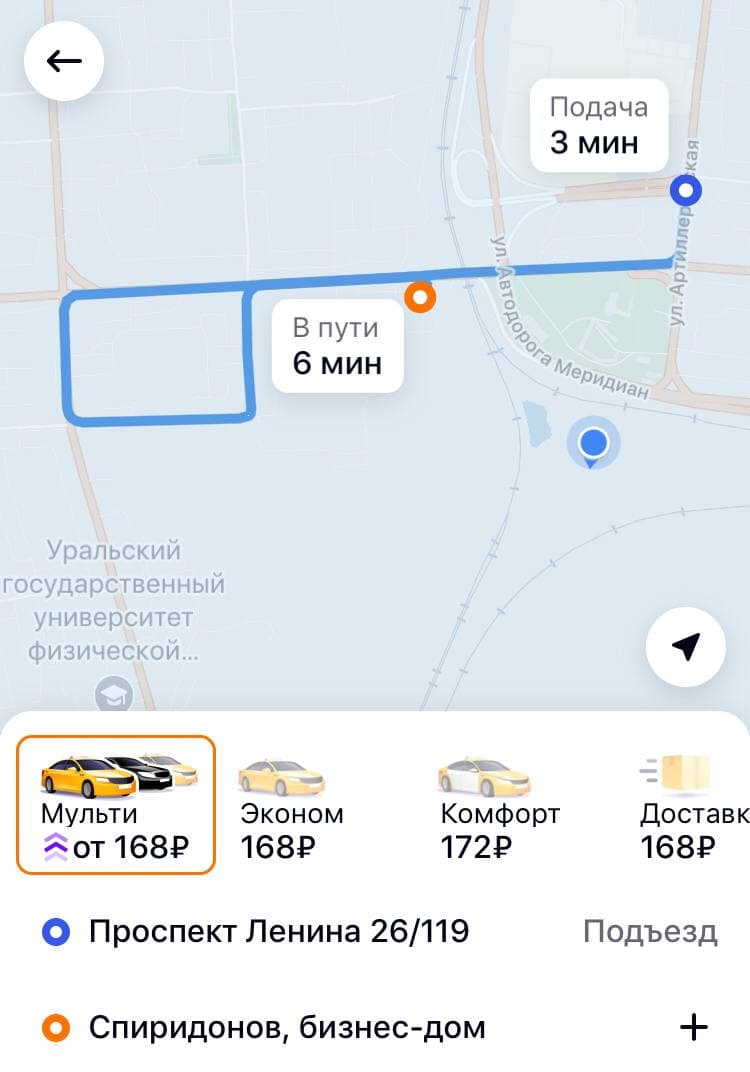Specify the Подъезд entrance number

[649, 932]
